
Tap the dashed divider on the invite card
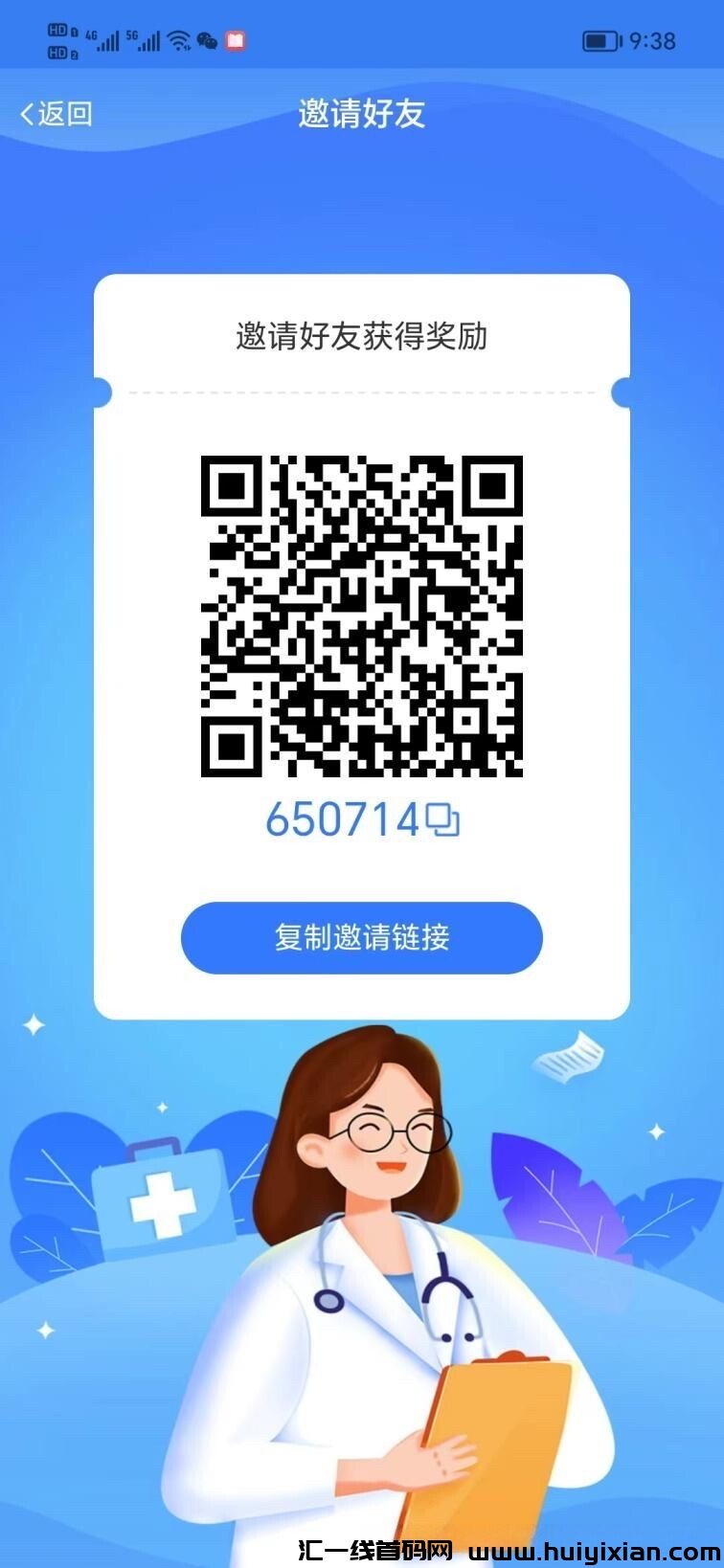tap(362, 392)
